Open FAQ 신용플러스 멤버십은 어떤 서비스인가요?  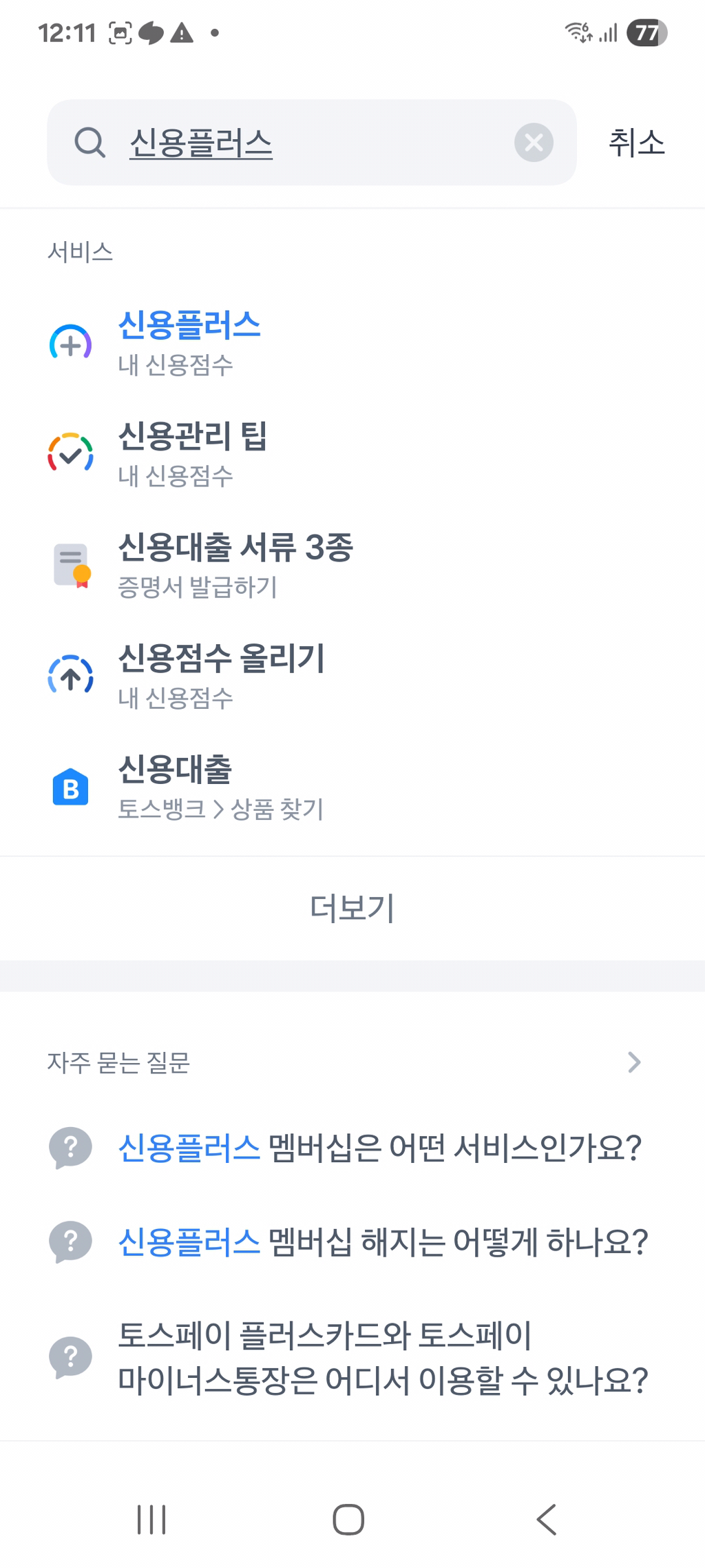tap(379, 1148)
